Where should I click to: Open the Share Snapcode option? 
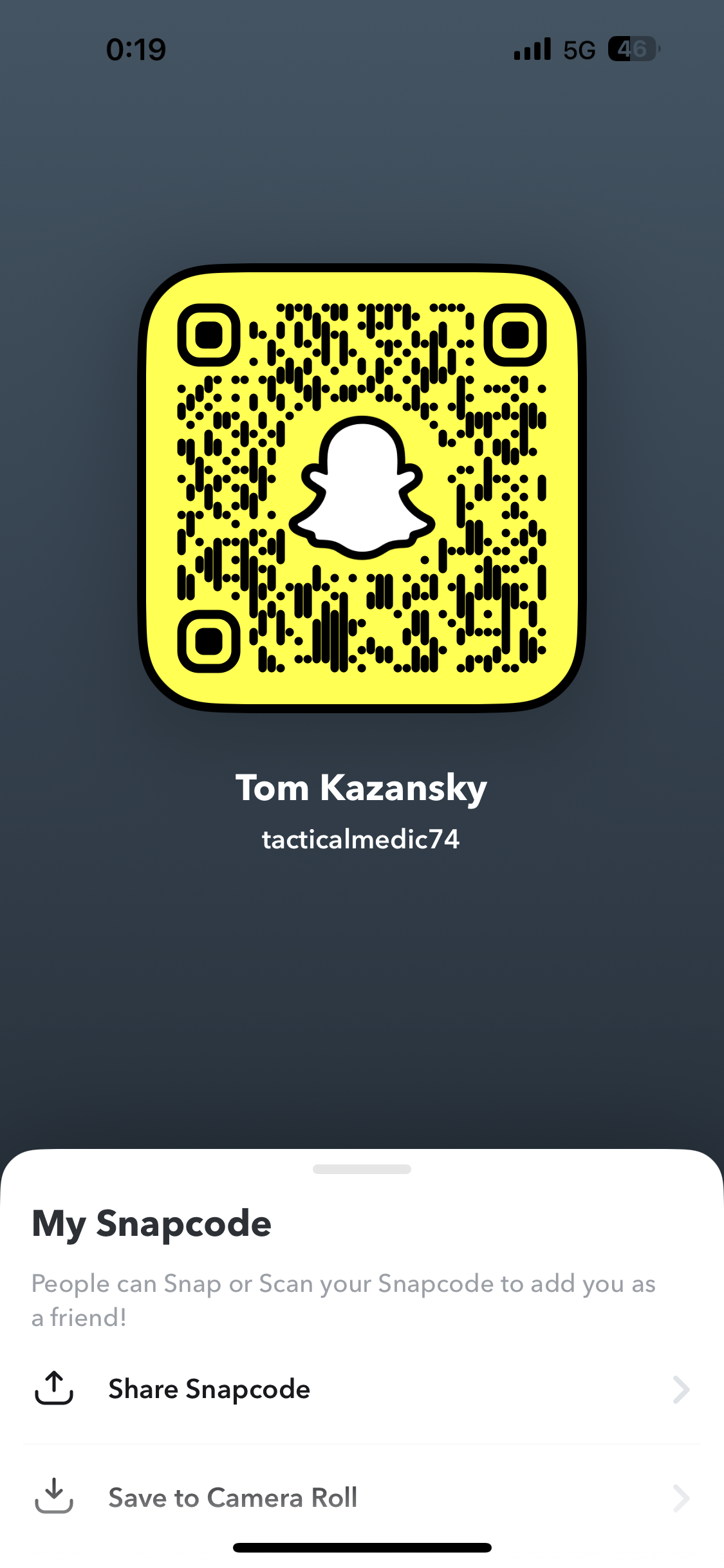click(210, 1389)
